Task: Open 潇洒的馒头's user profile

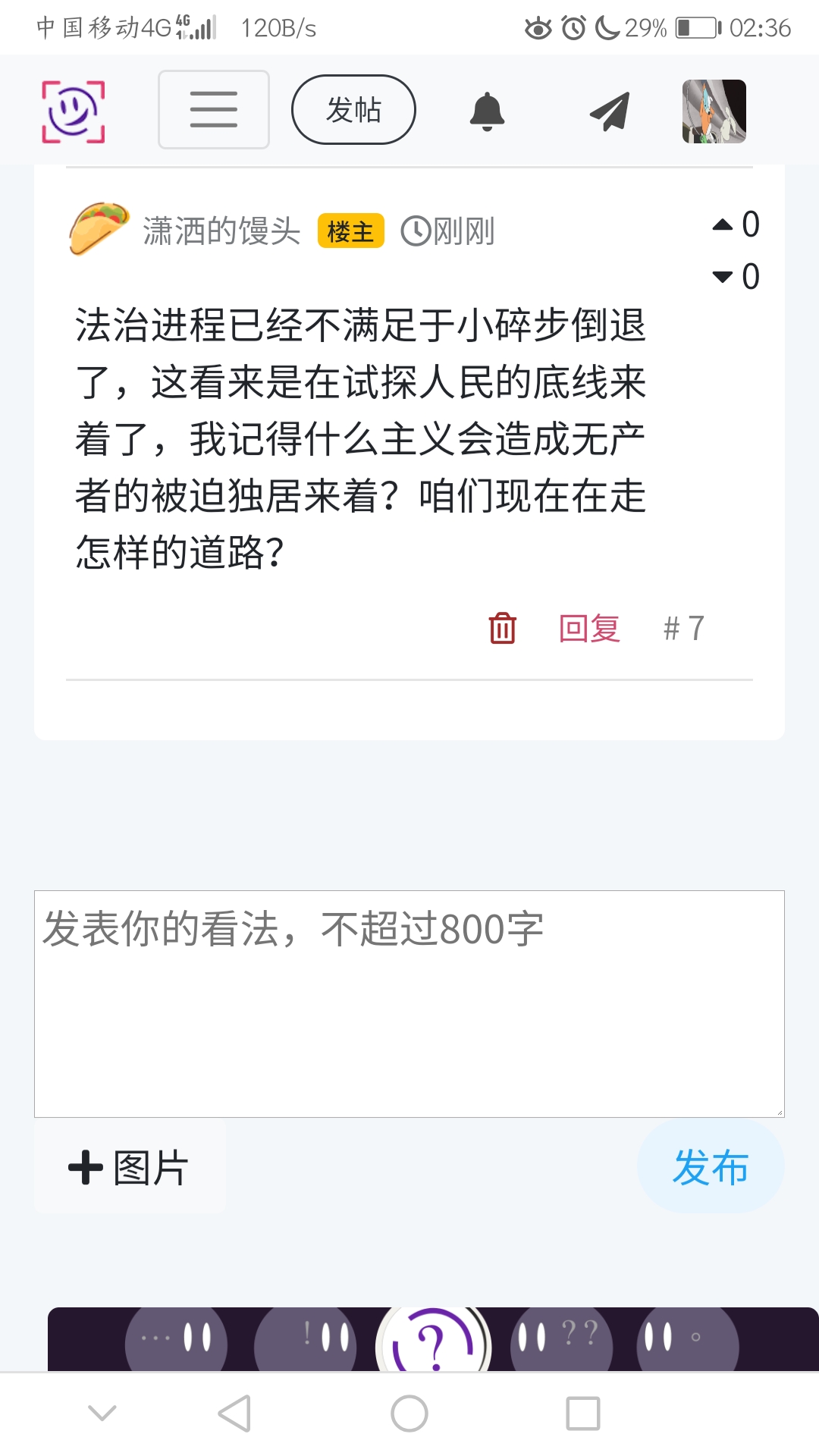Action: pos(221,231)
